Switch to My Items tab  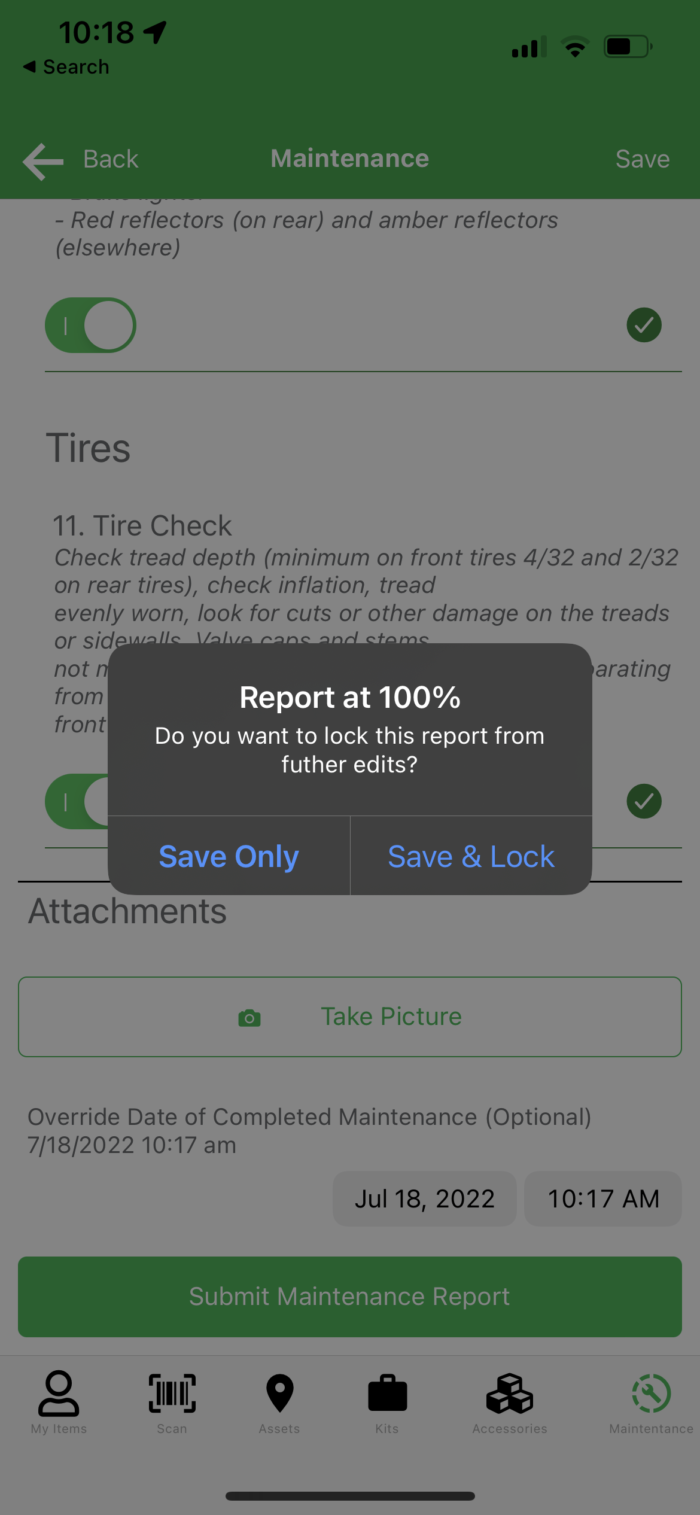[59, 1403]
